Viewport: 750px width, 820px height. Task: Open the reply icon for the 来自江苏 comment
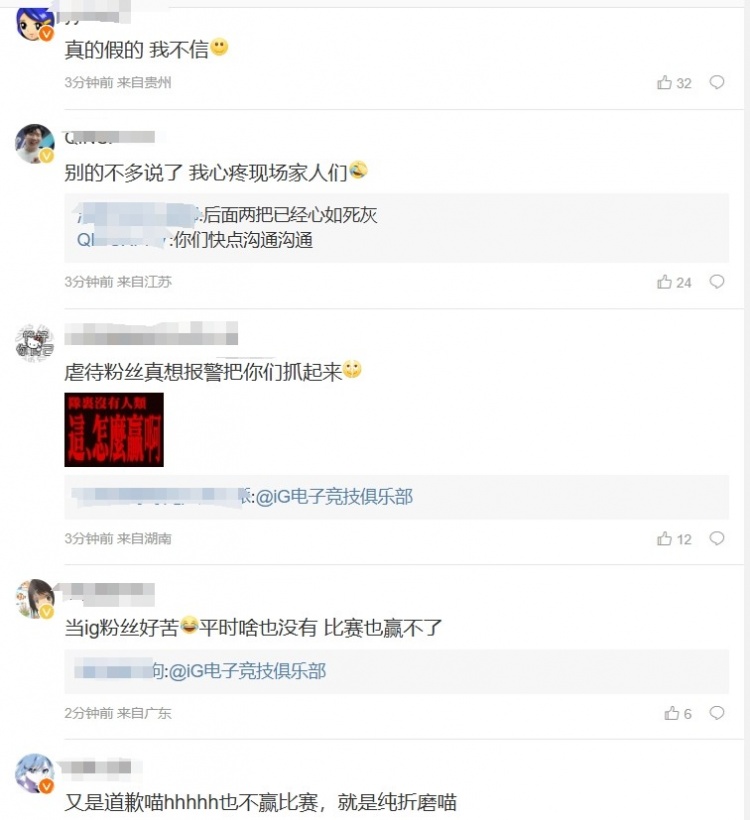click(x=717, y=282)
